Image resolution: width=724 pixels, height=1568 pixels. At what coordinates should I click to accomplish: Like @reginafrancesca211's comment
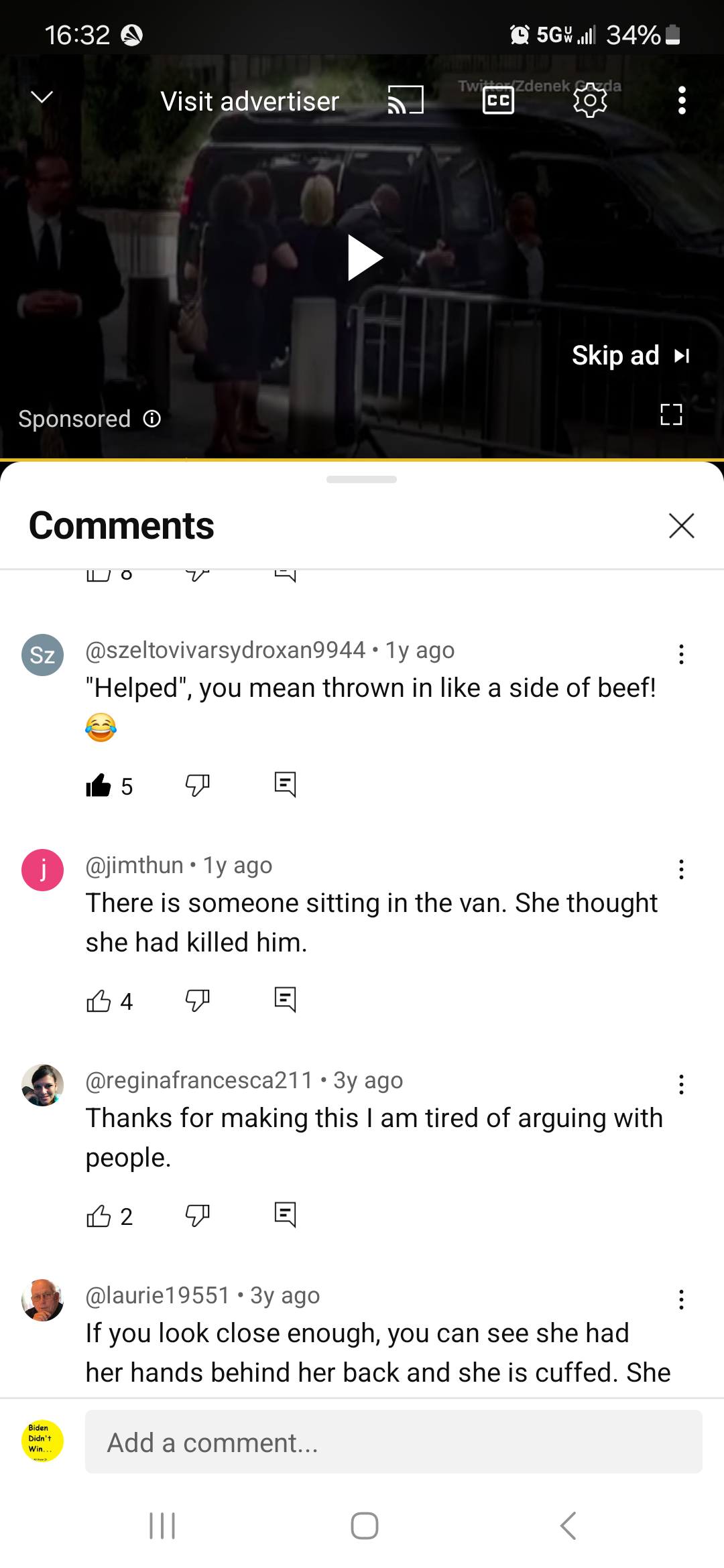[99, 1216]
